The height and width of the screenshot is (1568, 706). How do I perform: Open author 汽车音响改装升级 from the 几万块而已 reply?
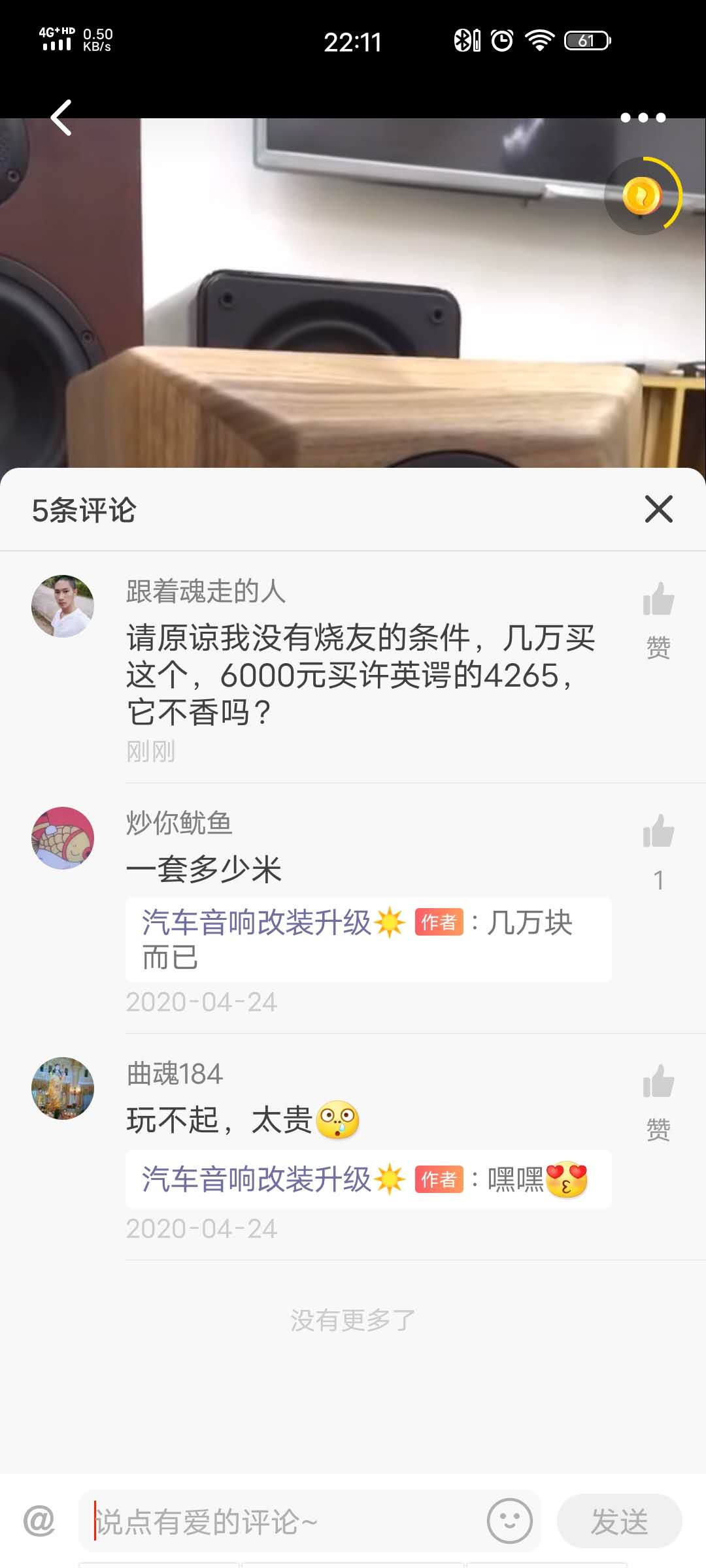(256, 923)
